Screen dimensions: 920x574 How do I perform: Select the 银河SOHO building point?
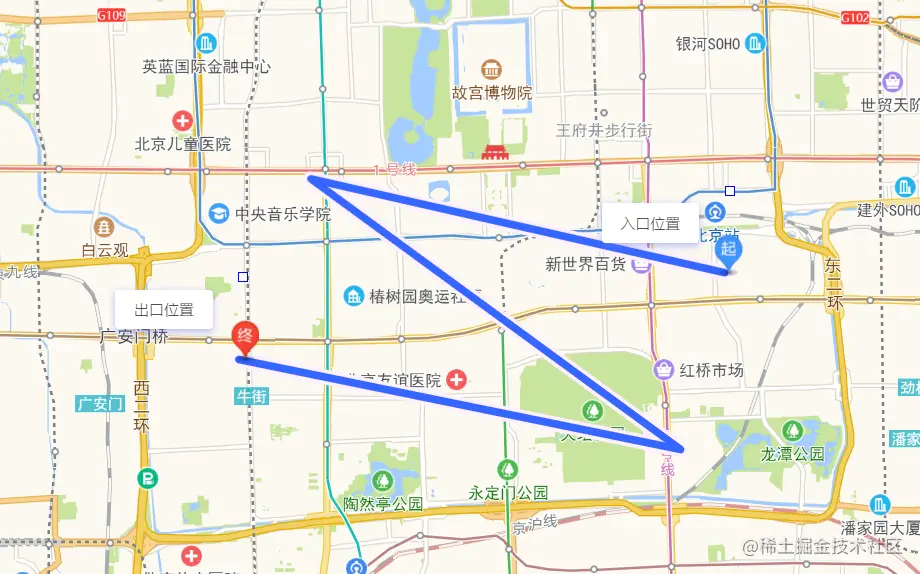pos(754,43)
